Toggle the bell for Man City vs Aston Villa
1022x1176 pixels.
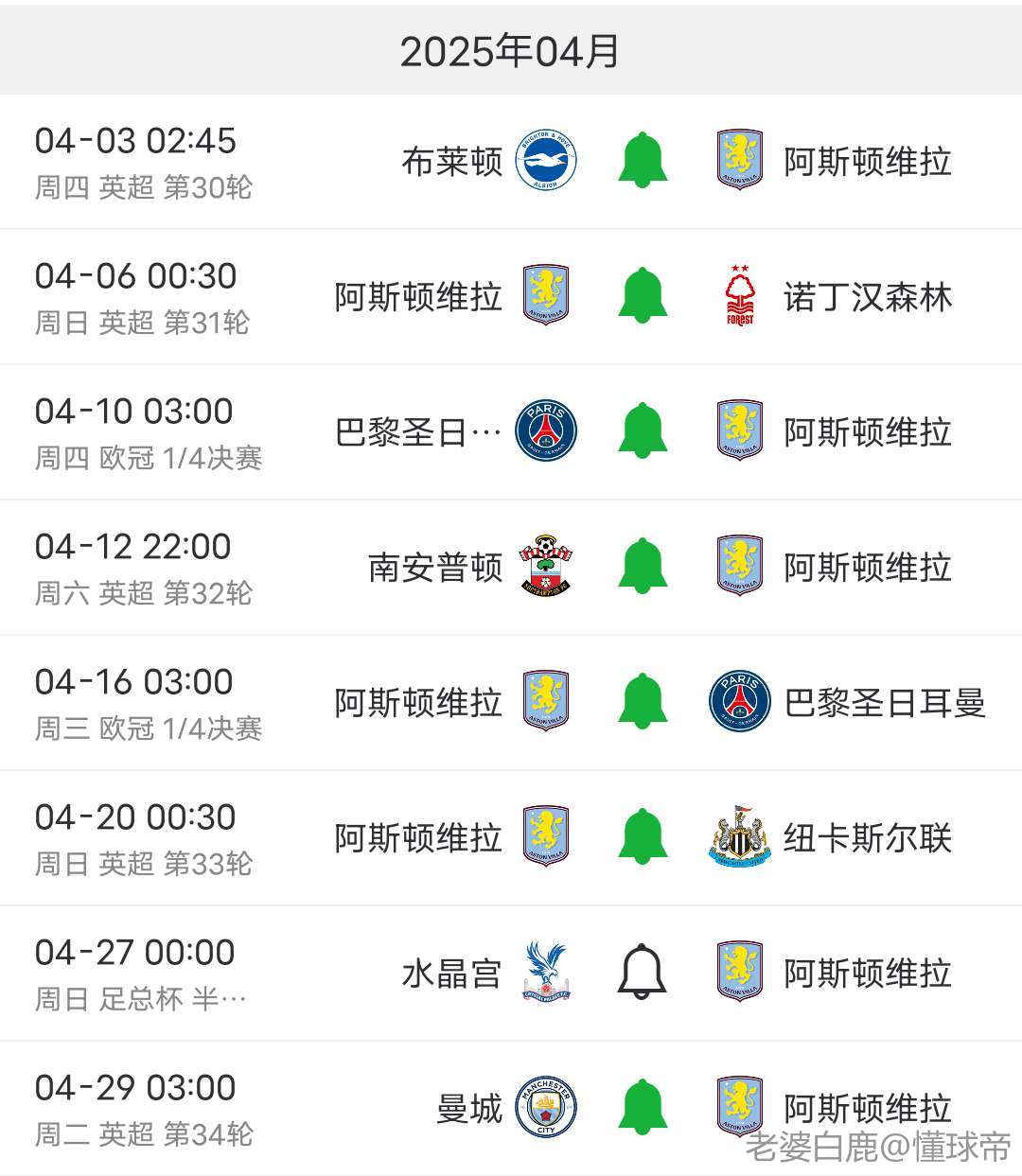(643, 1107)
